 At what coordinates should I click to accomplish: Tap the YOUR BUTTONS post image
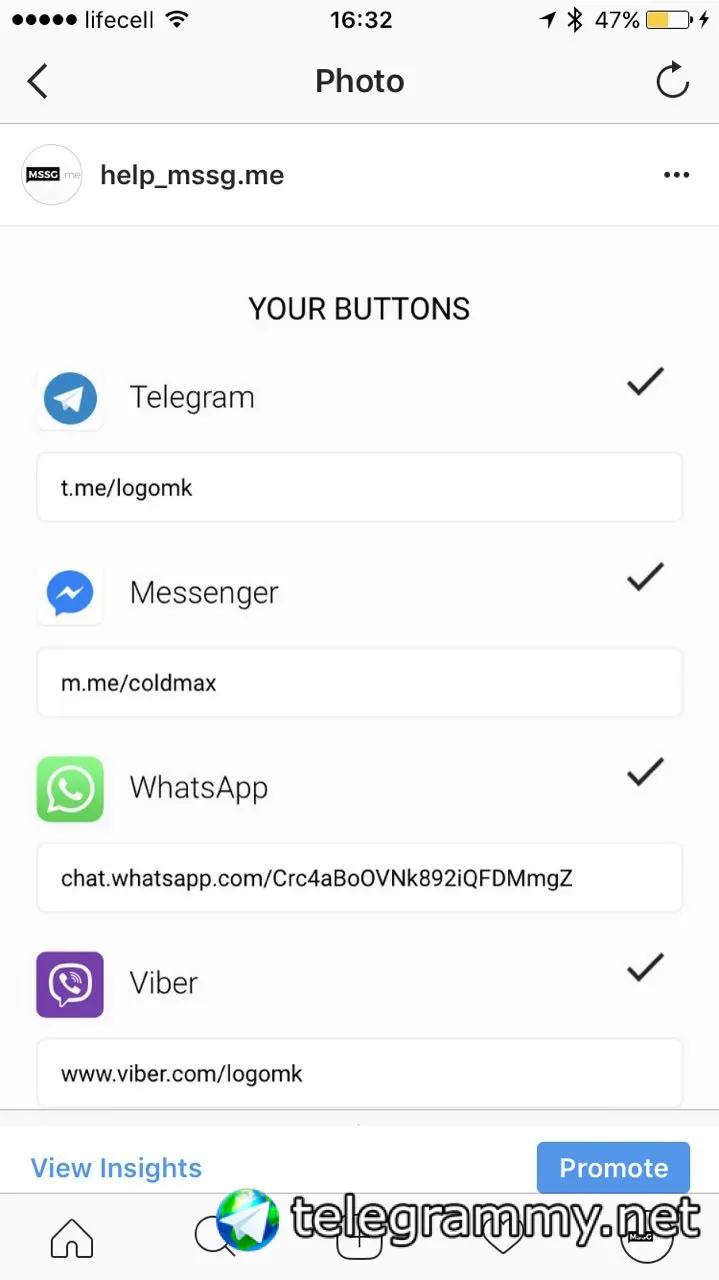(359, 660)
